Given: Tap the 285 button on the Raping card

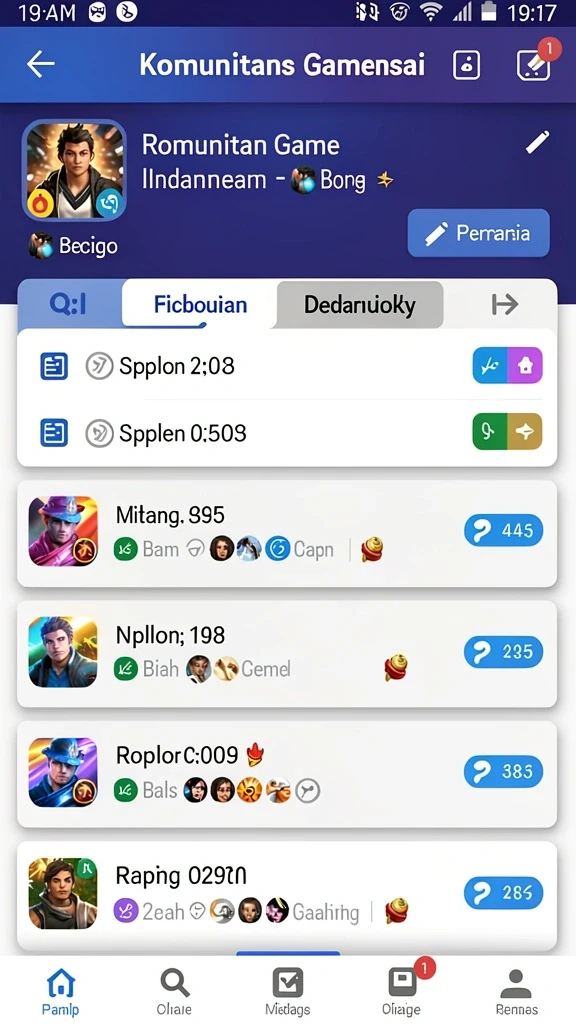Looking at the screenshot, I should 504,893.
